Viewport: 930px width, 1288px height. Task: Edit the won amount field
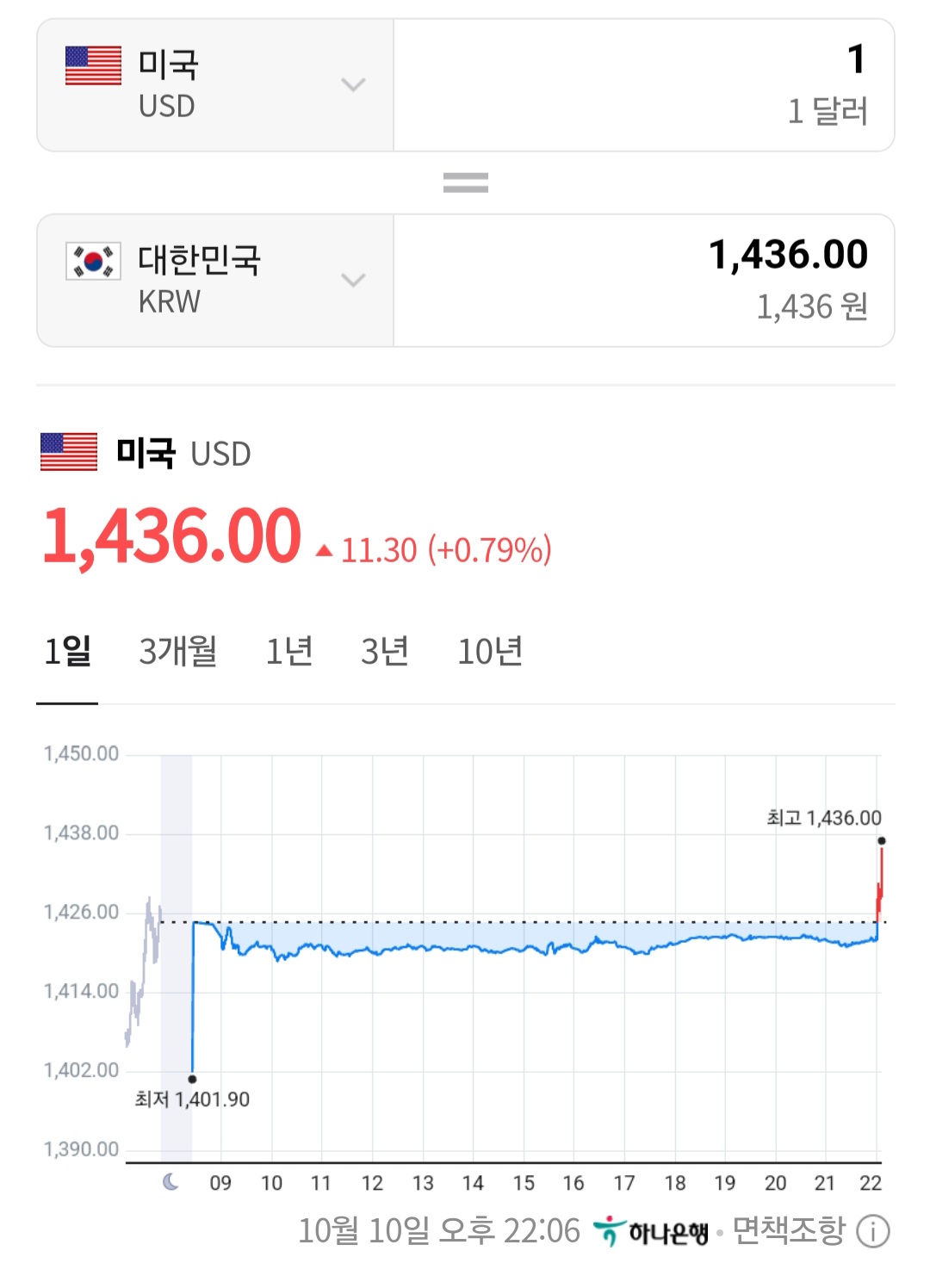point(644,281)
